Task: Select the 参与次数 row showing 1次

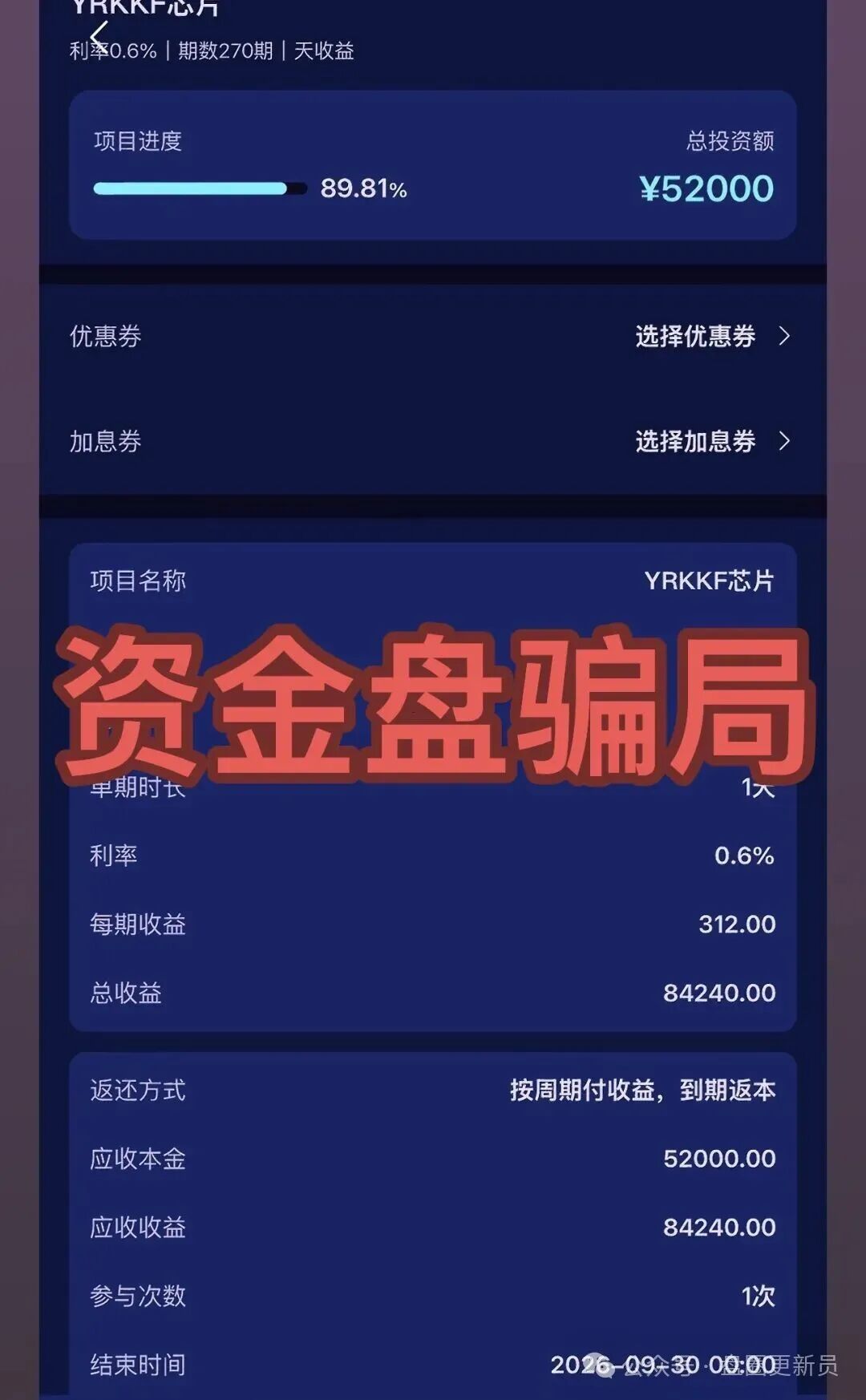Action: click(x=433, y=1296)
